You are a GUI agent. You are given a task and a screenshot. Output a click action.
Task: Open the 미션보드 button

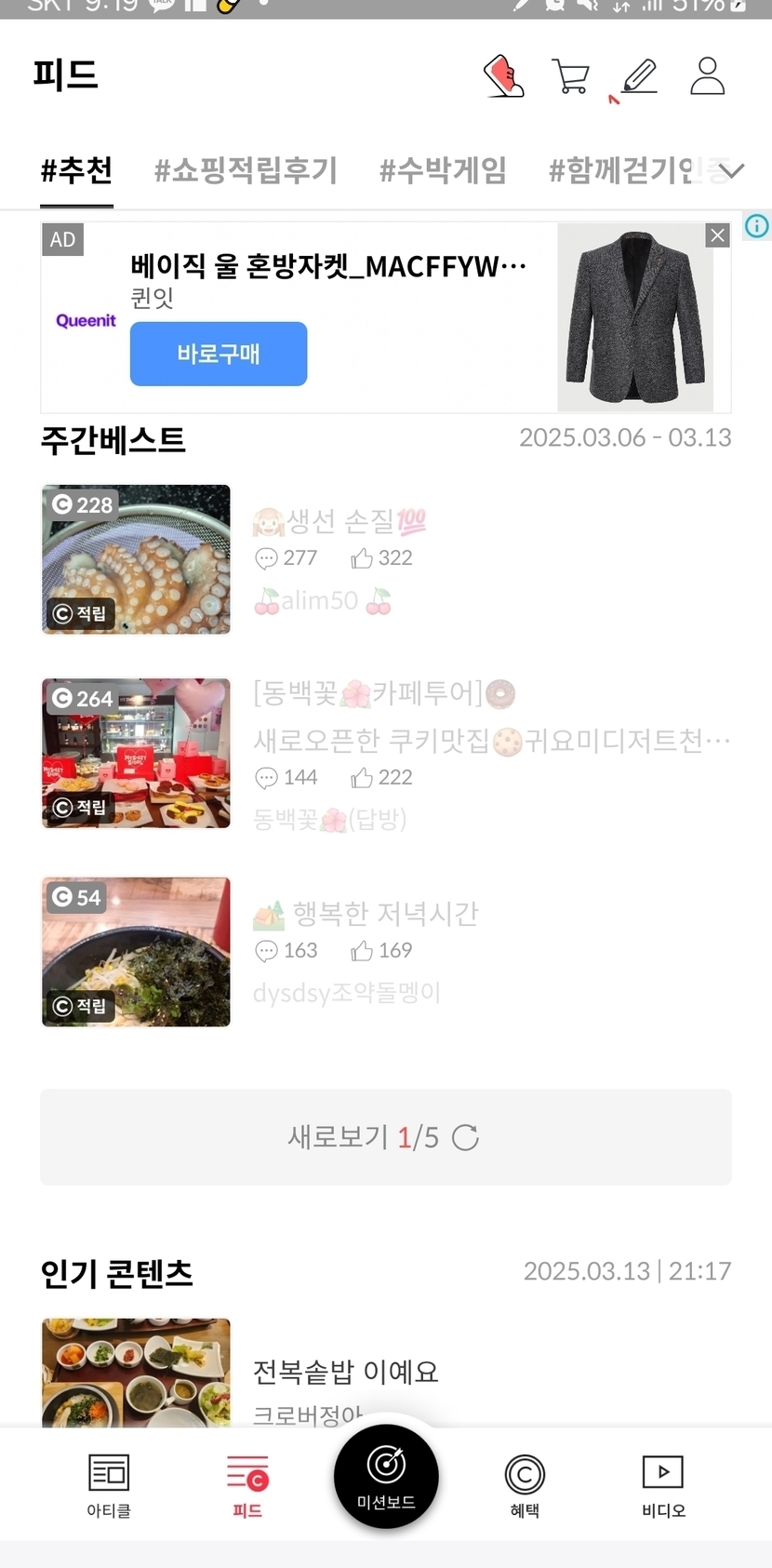click(x=386, y=1476)
